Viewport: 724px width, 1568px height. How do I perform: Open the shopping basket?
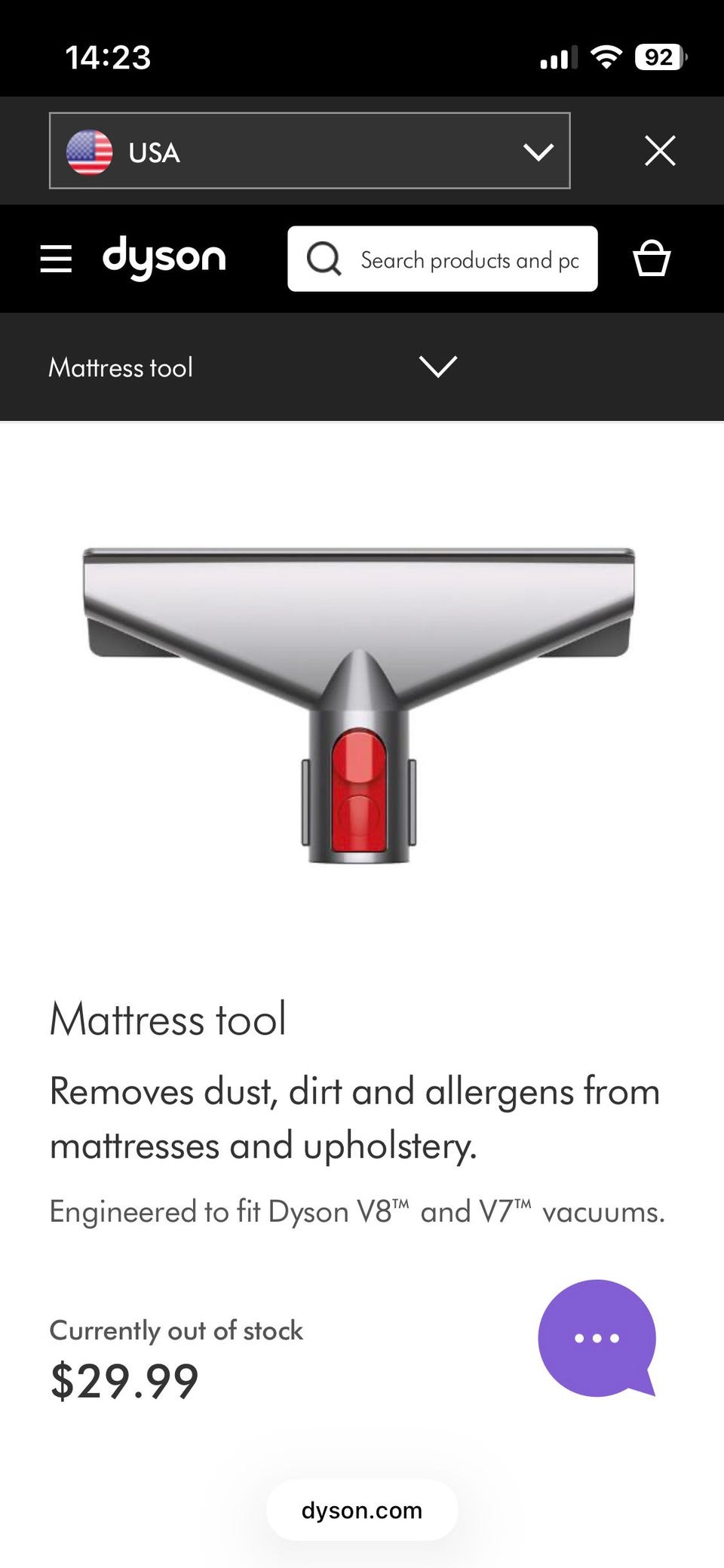tap(652, 258)
